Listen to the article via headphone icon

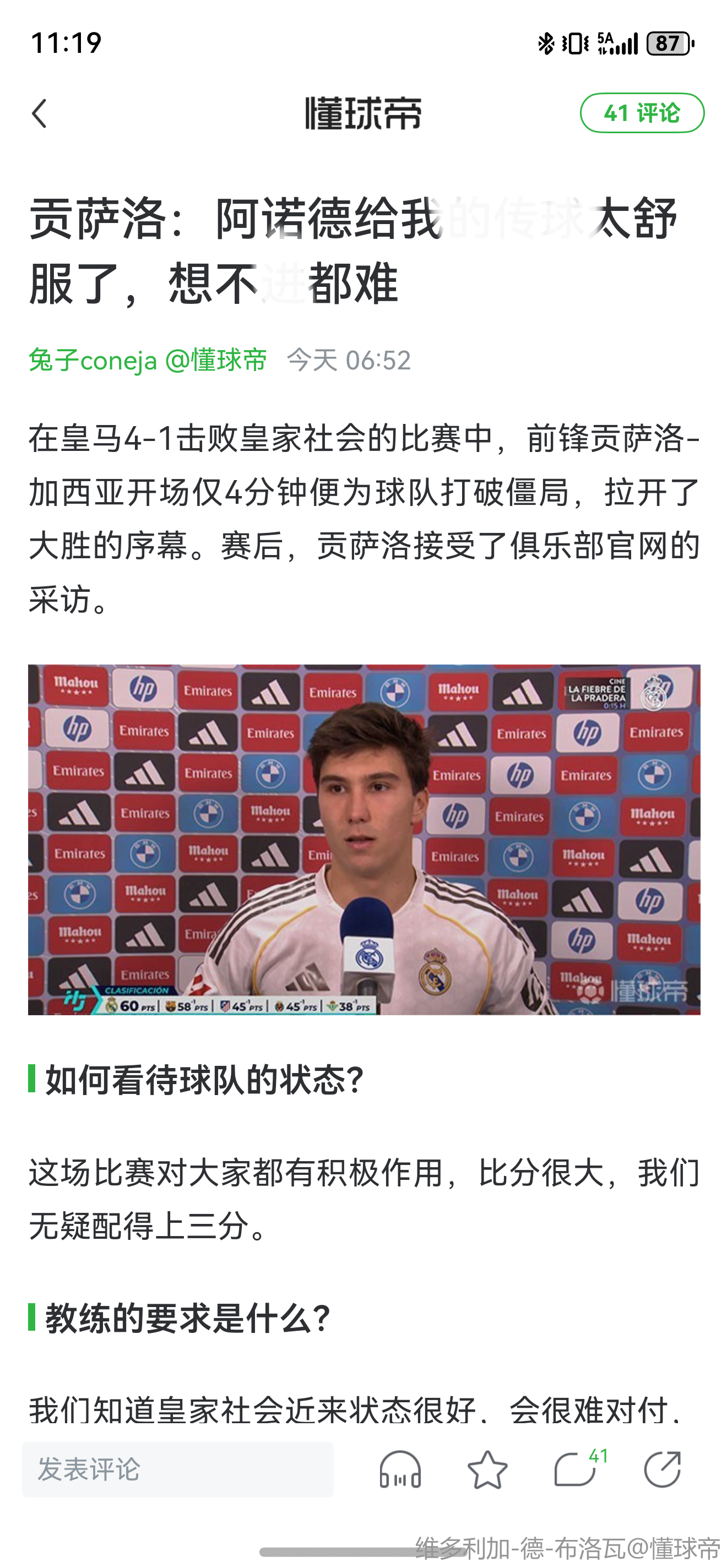[x=400, y=1469]
